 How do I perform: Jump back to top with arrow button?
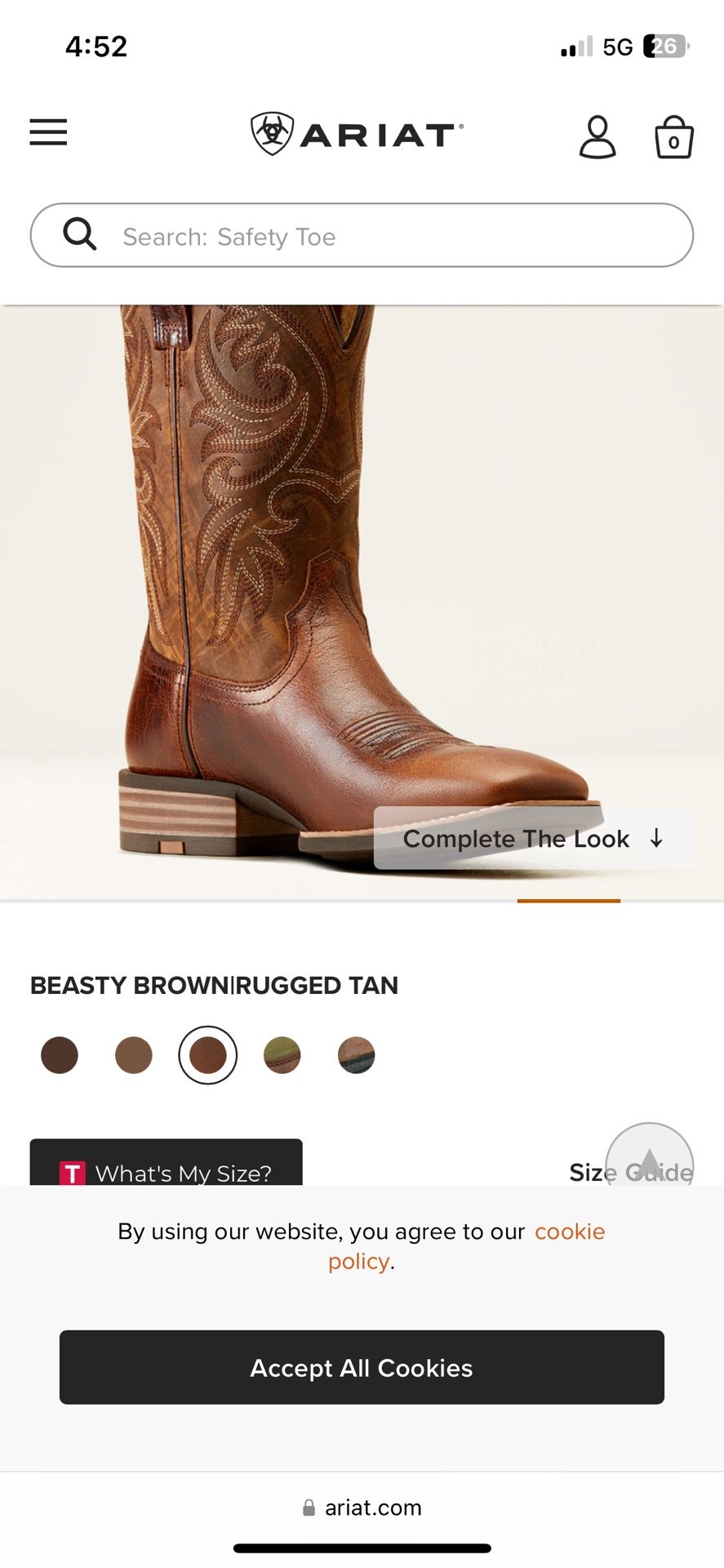tap(650, 1156)
